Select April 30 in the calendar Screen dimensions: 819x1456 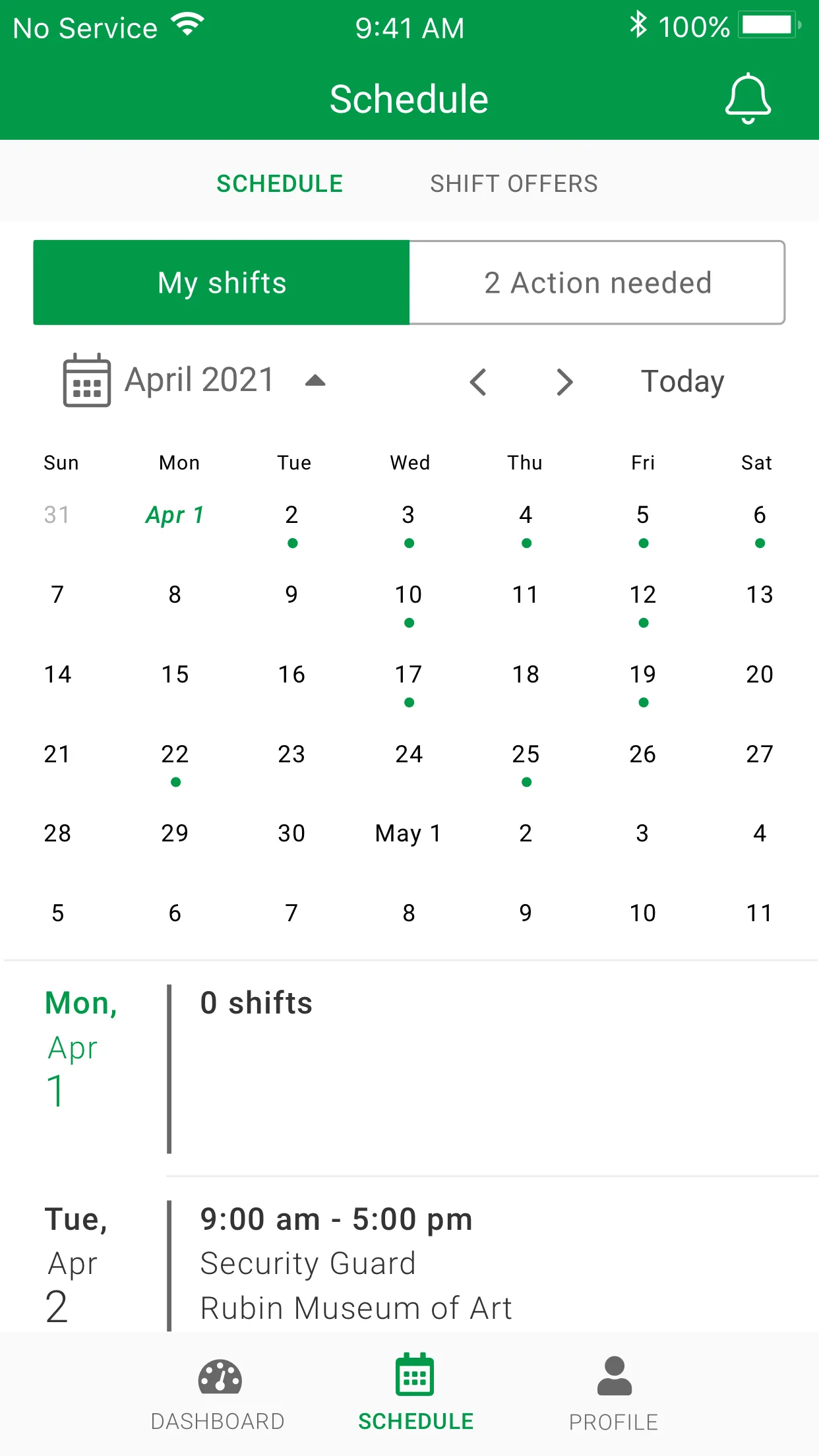pyautogui.click(x=291, y=834)
